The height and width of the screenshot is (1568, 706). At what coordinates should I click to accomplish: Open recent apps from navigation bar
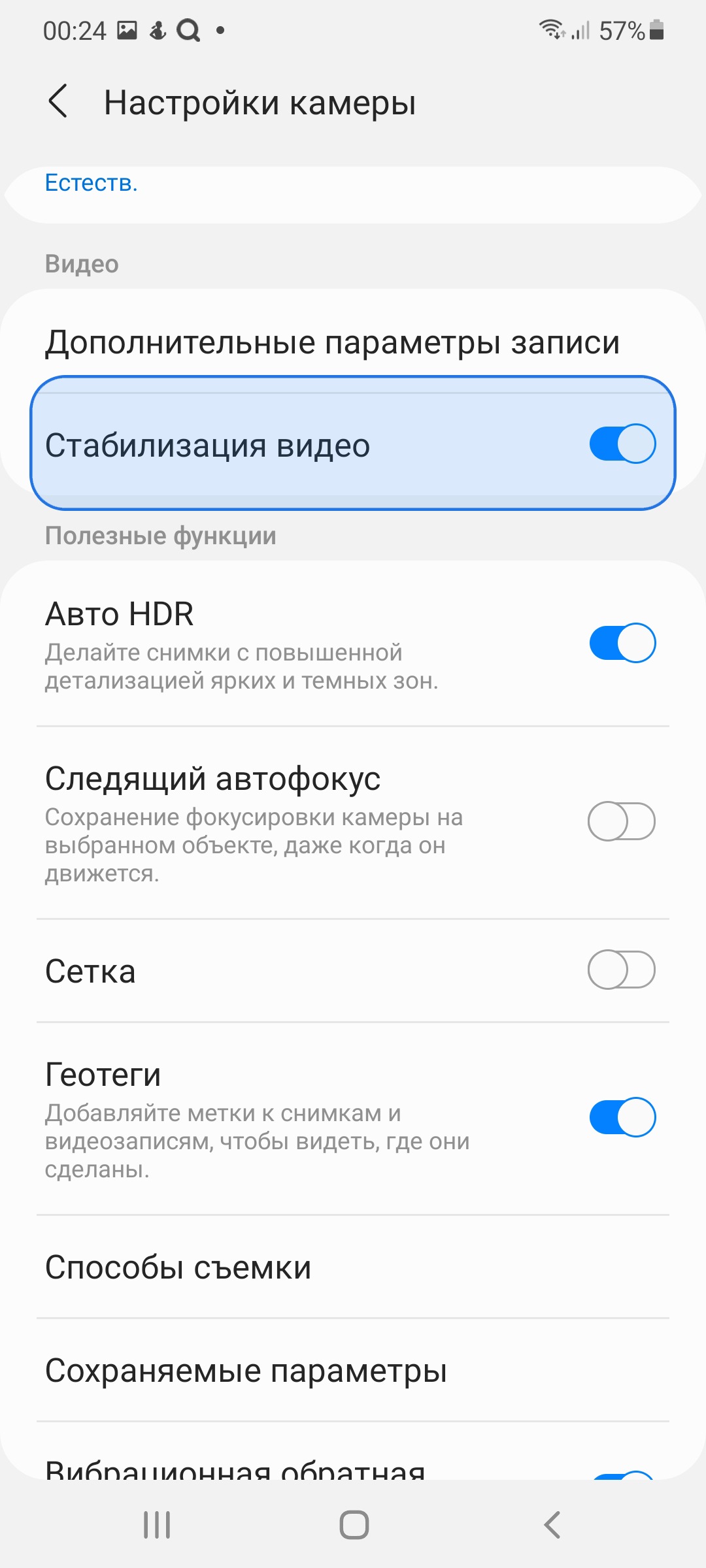[157, 1525]
